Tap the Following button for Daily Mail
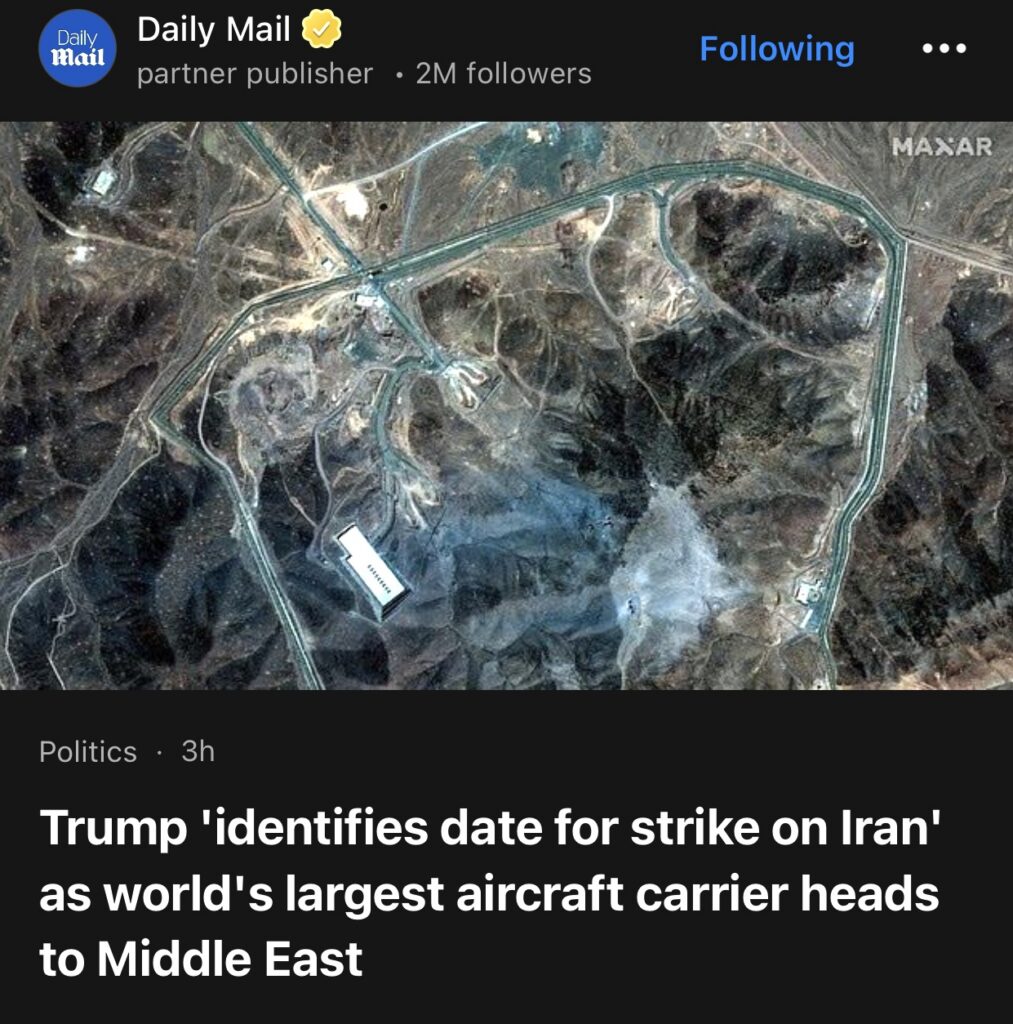 coord(776,48)
